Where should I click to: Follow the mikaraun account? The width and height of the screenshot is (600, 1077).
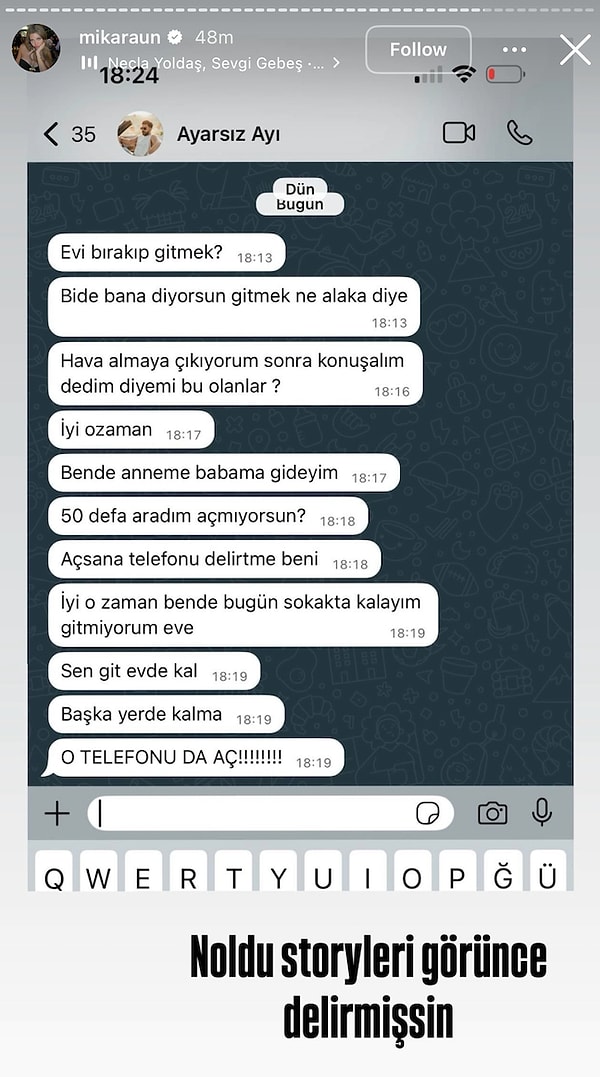click(x=418, y=49)
